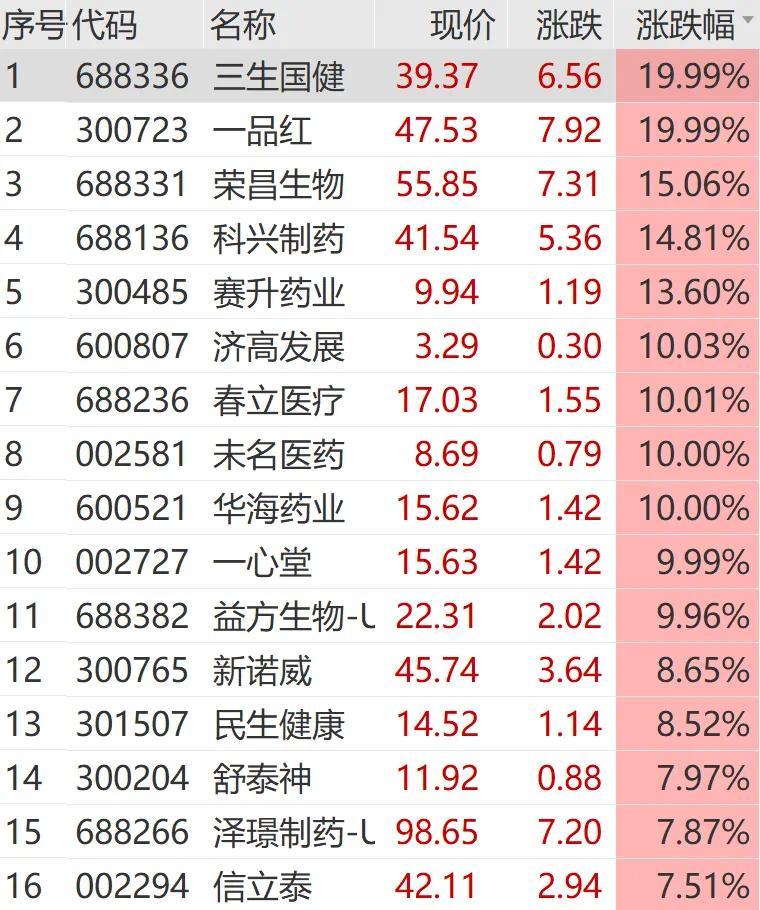View 新诺威 stock quote

pyautogui.click(x=262, y=670)
